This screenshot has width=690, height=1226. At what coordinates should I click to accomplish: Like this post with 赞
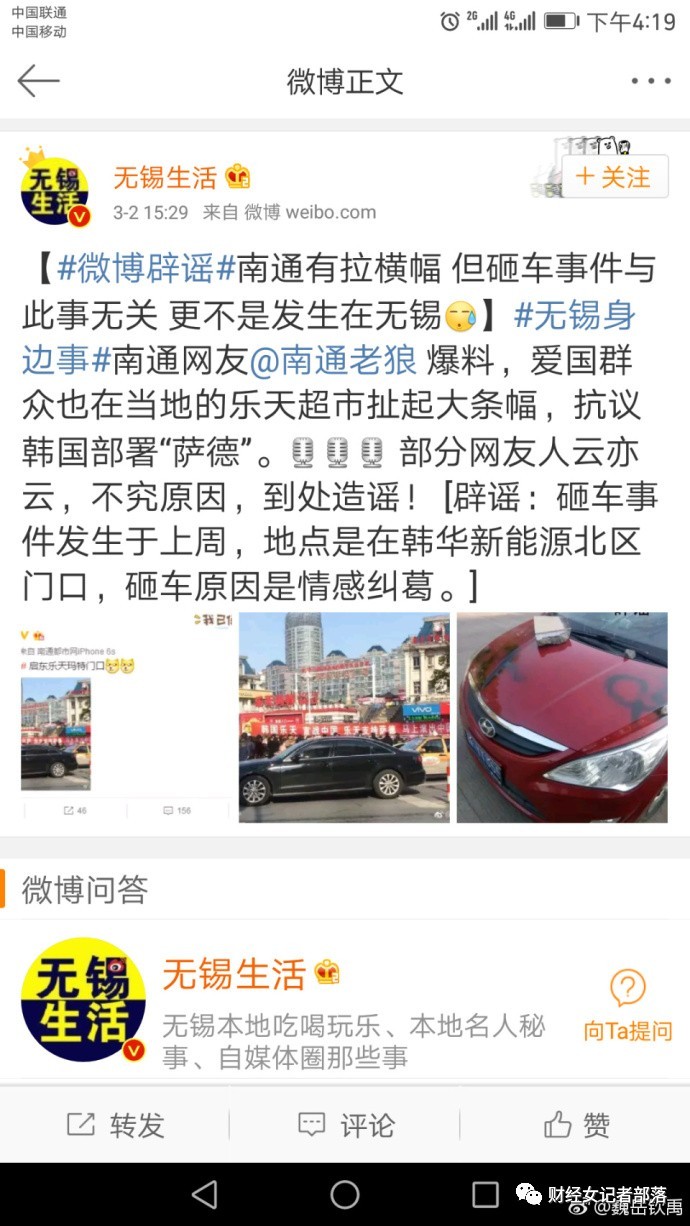(576, 1125)
